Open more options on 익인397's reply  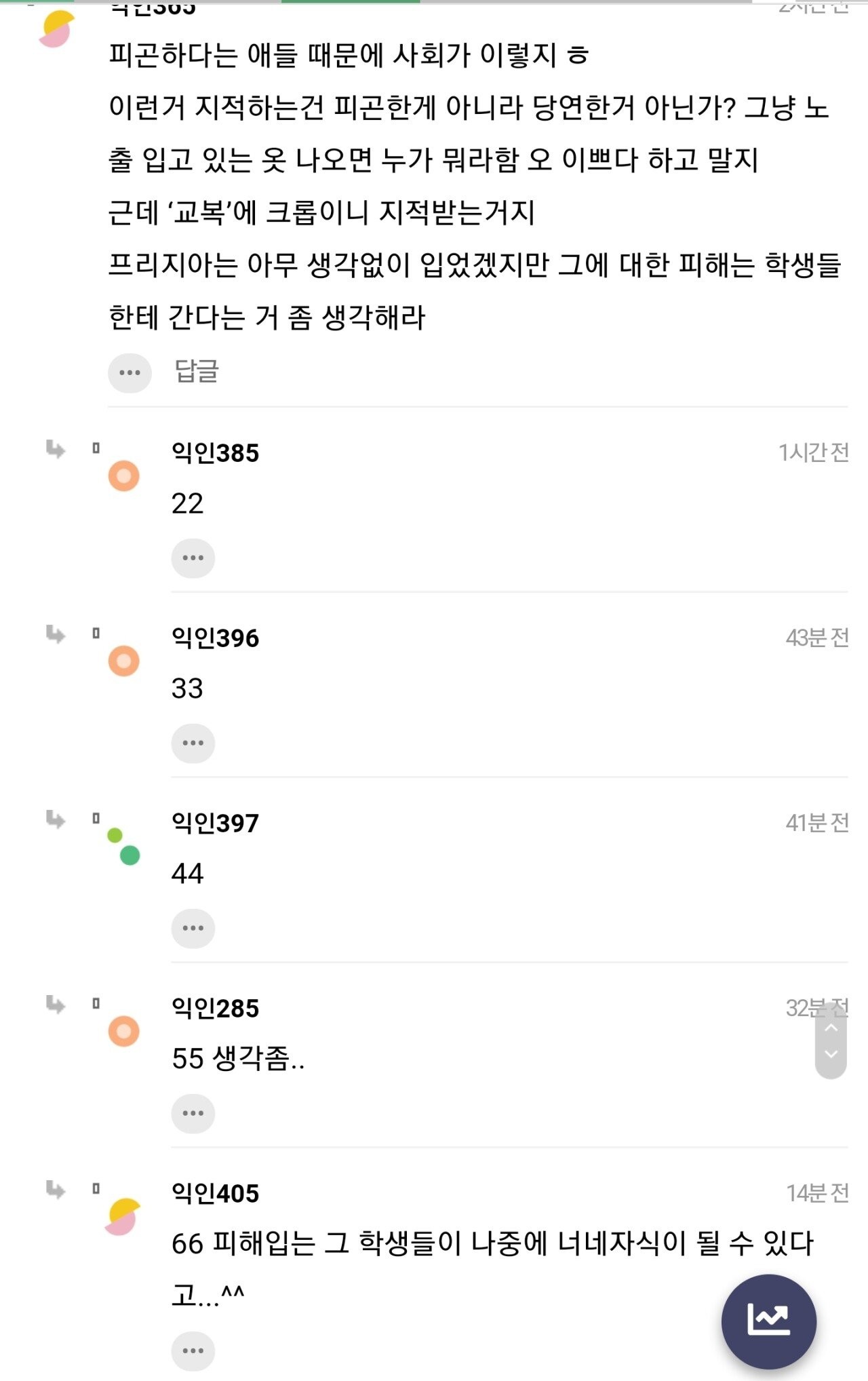click(193, 928)
